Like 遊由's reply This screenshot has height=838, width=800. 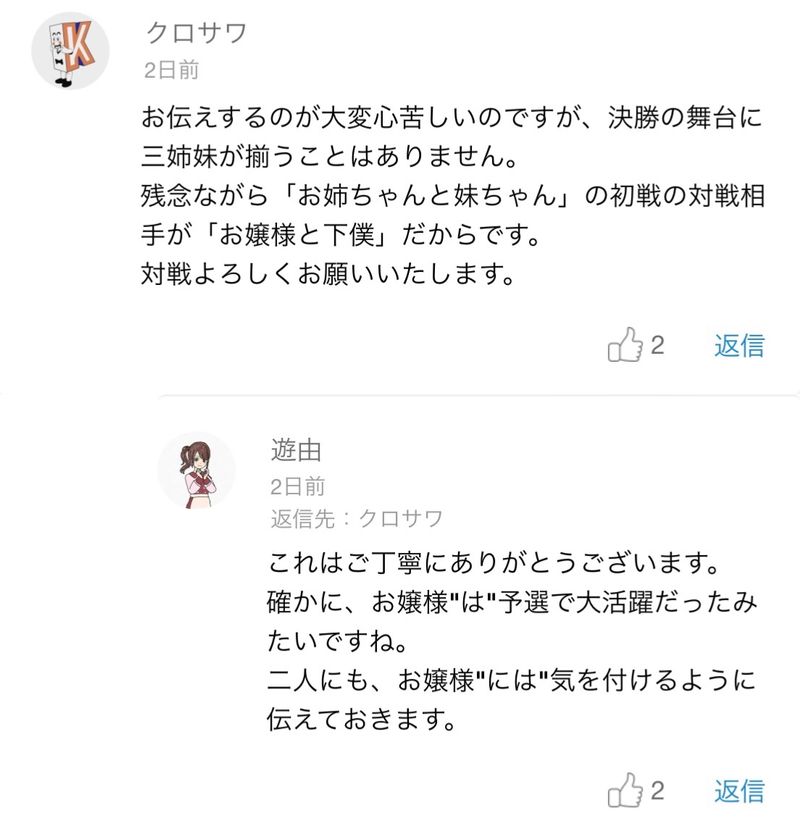point(625,792)
